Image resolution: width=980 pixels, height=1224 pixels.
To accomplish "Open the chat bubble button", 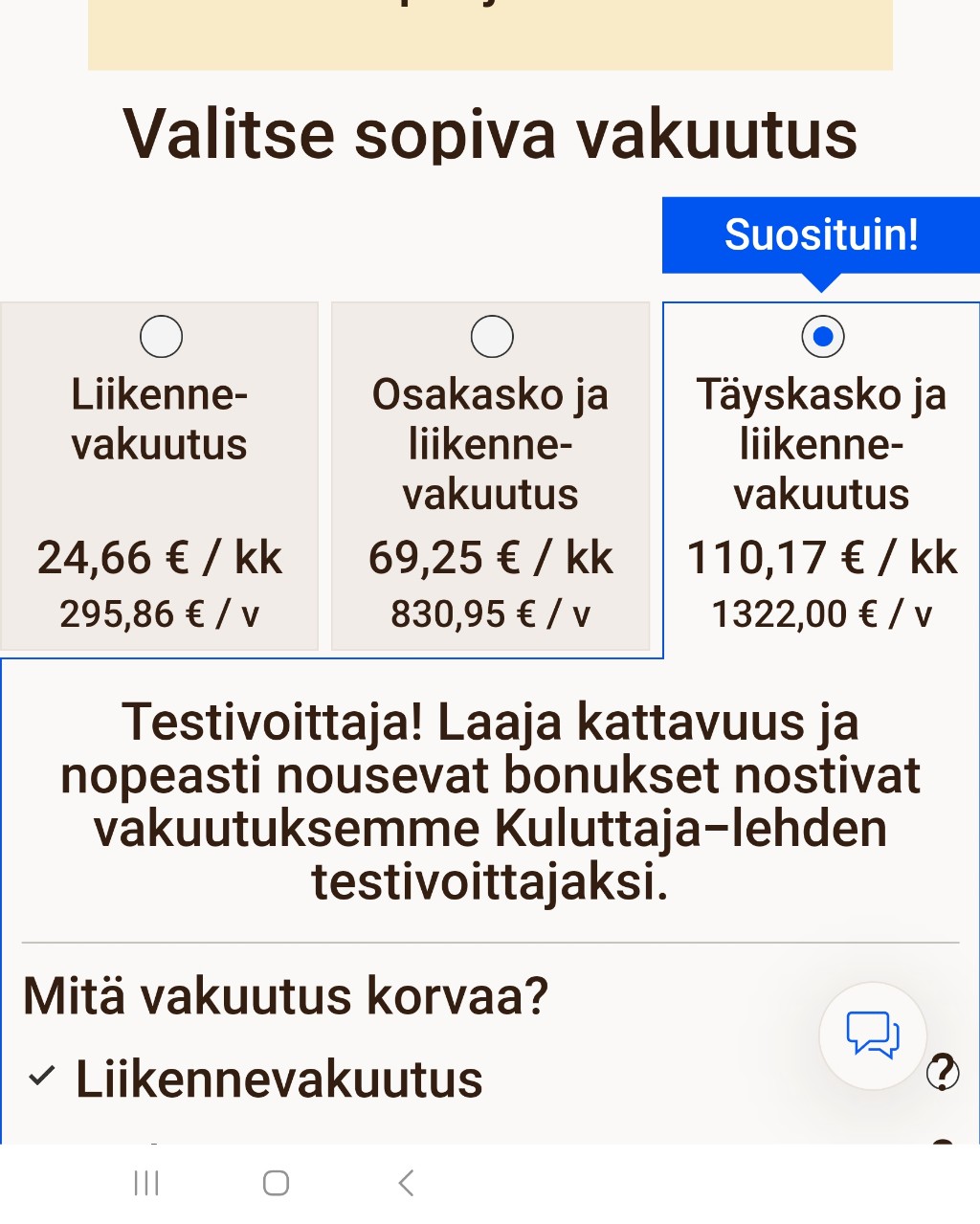I will tap(872, 1035).
